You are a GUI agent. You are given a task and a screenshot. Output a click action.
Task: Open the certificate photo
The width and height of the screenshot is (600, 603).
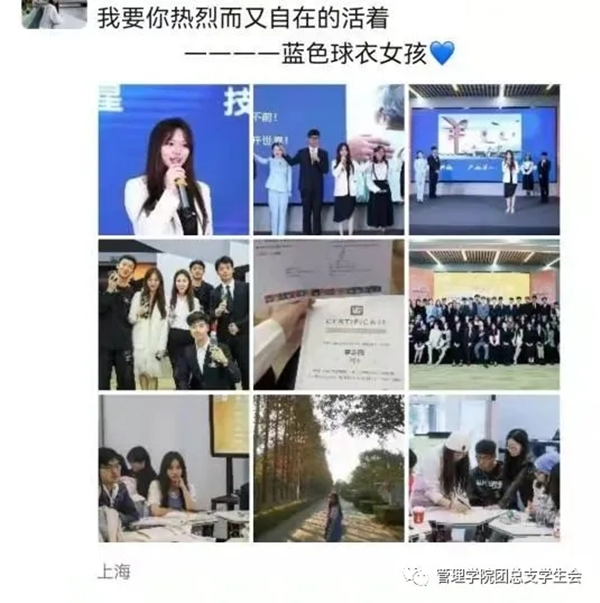click(x=328, y=314)
